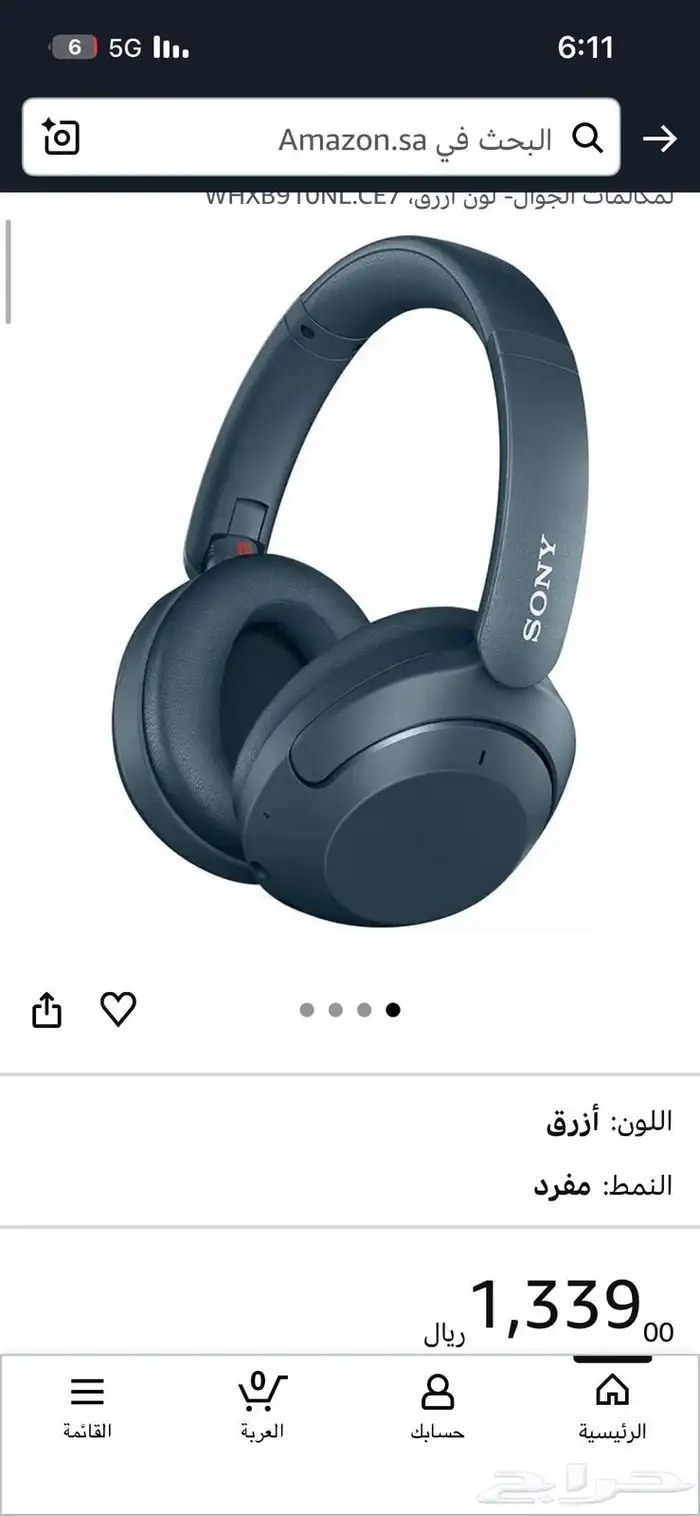
Task: Switch to the الرئيسية home tab
Action: (x=612, y=1407)
